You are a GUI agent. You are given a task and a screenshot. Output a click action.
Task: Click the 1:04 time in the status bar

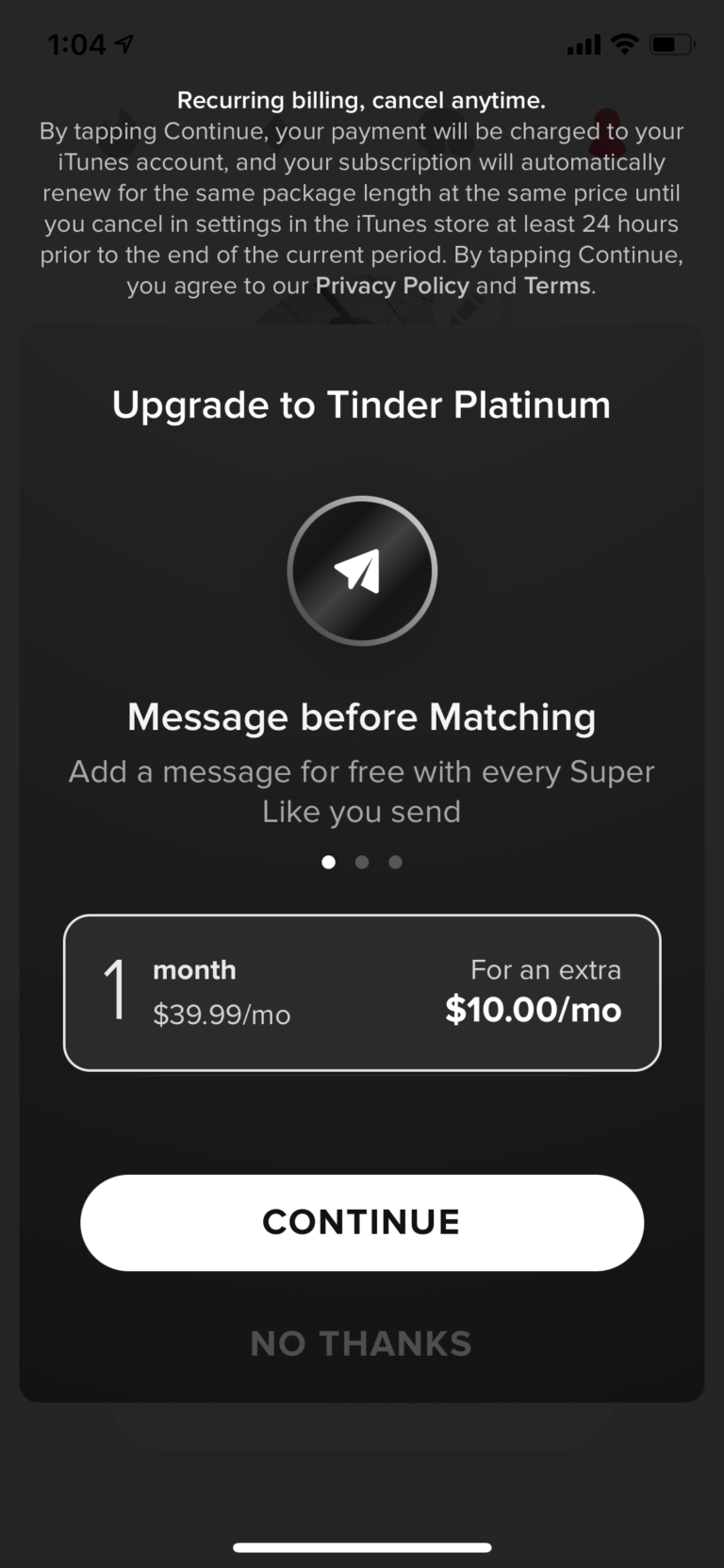[x=78, y=42]
